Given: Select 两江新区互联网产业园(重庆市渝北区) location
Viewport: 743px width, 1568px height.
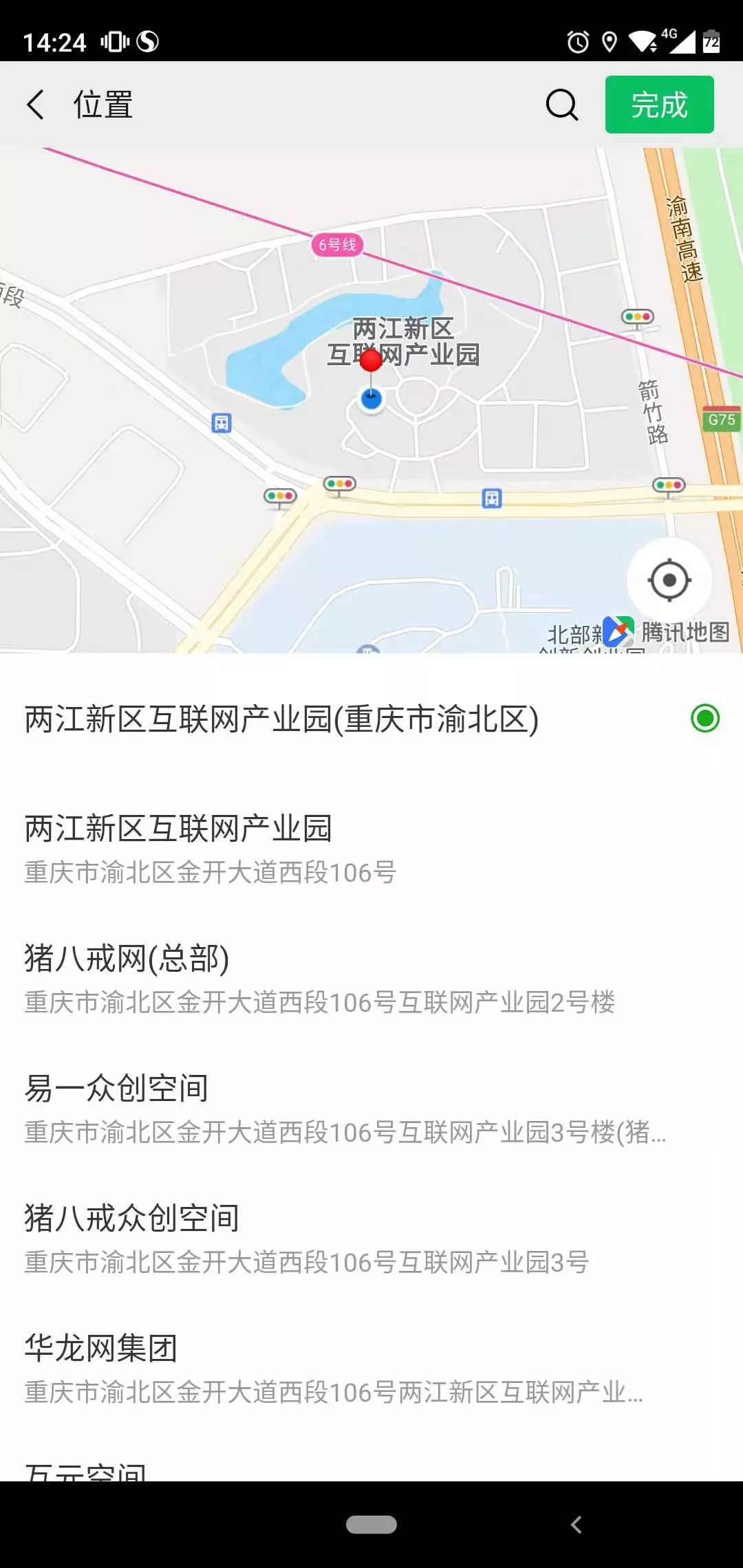Looking at the screenshot, I should (x=371, y=719).
